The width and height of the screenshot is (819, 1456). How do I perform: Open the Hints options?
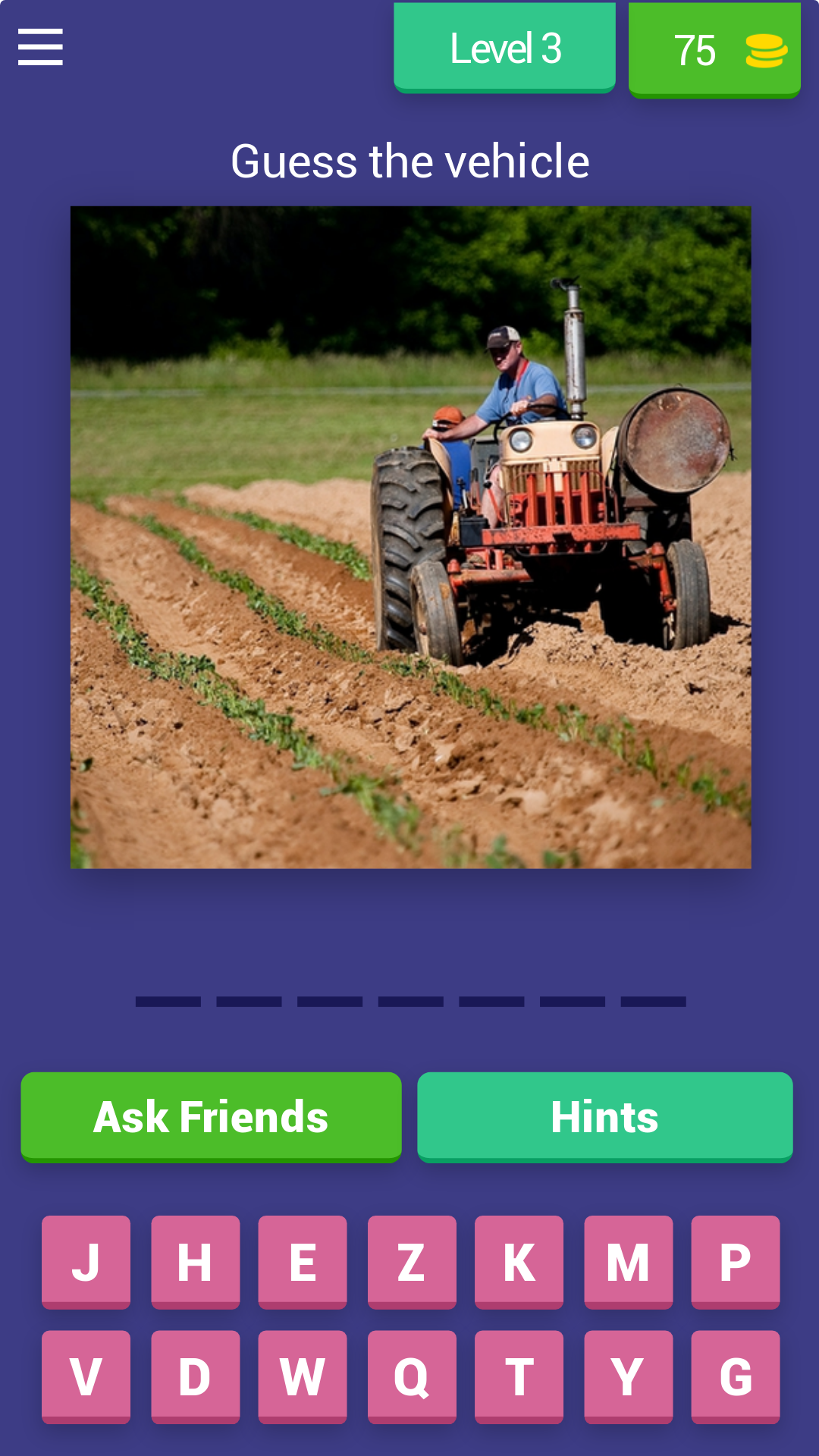click(604, 1116)
